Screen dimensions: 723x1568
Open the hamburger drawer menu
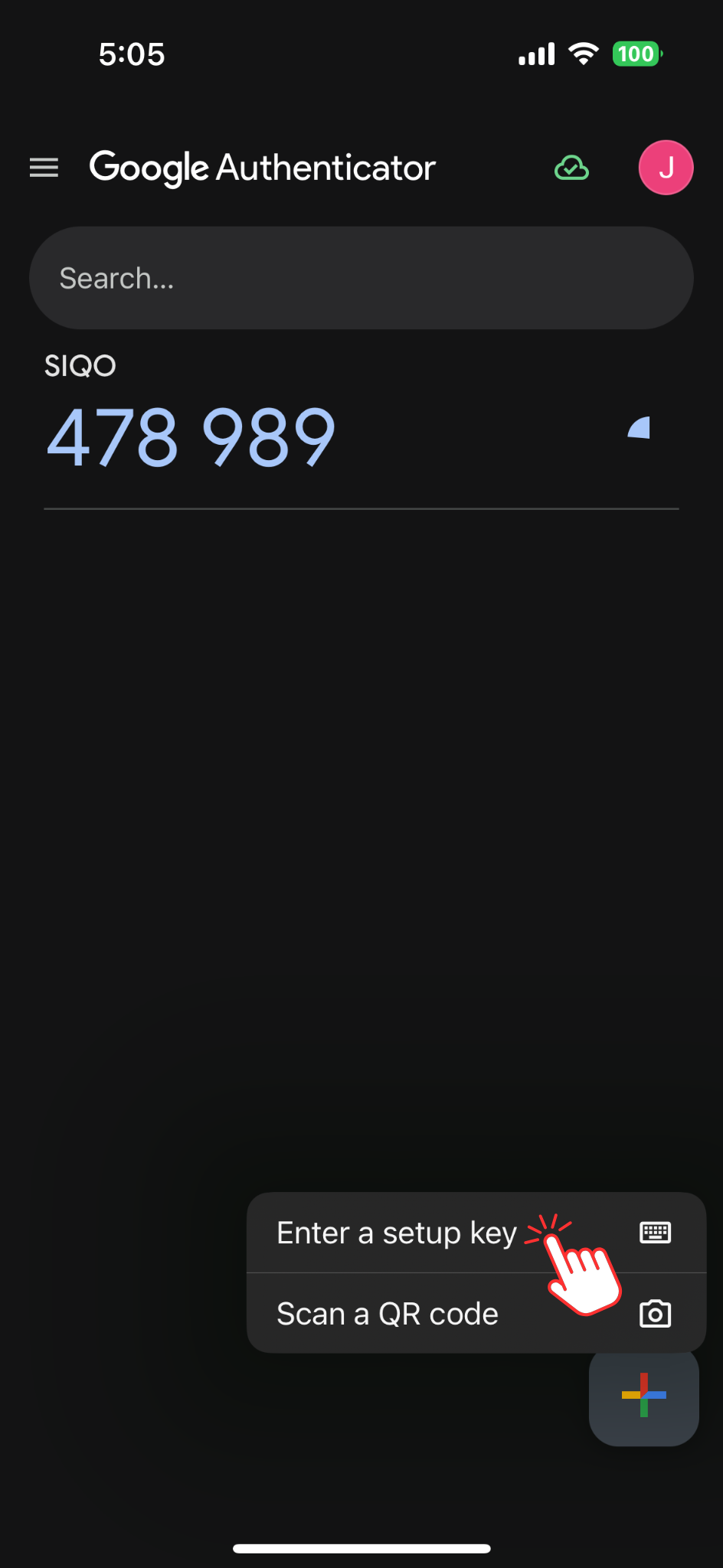pos(44,168)
